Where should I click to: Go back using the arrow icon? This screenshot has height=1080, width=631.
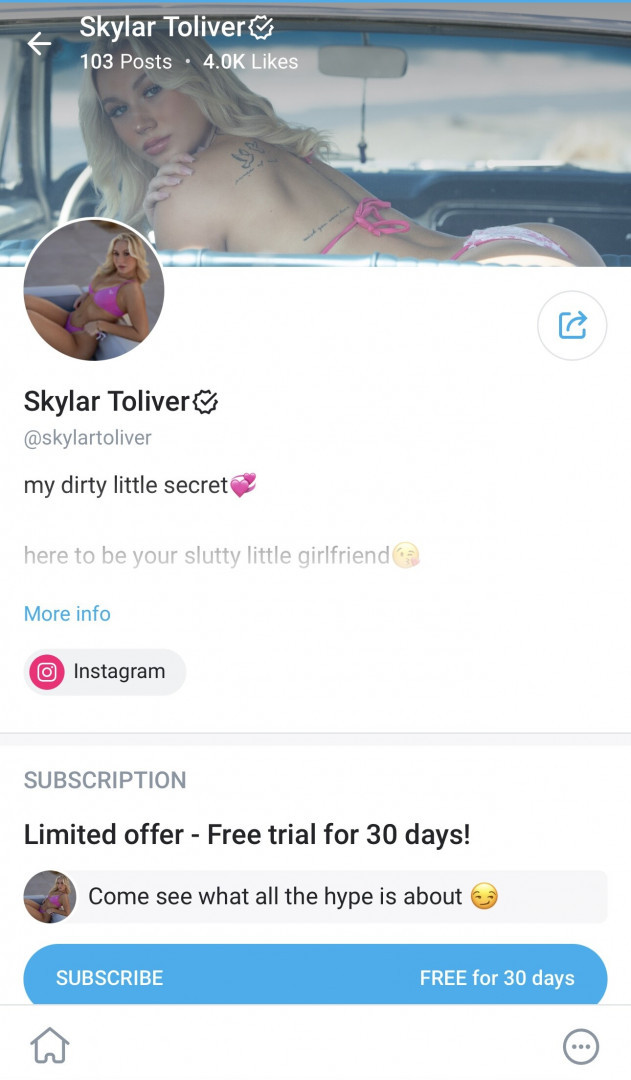tap(39, 44)
